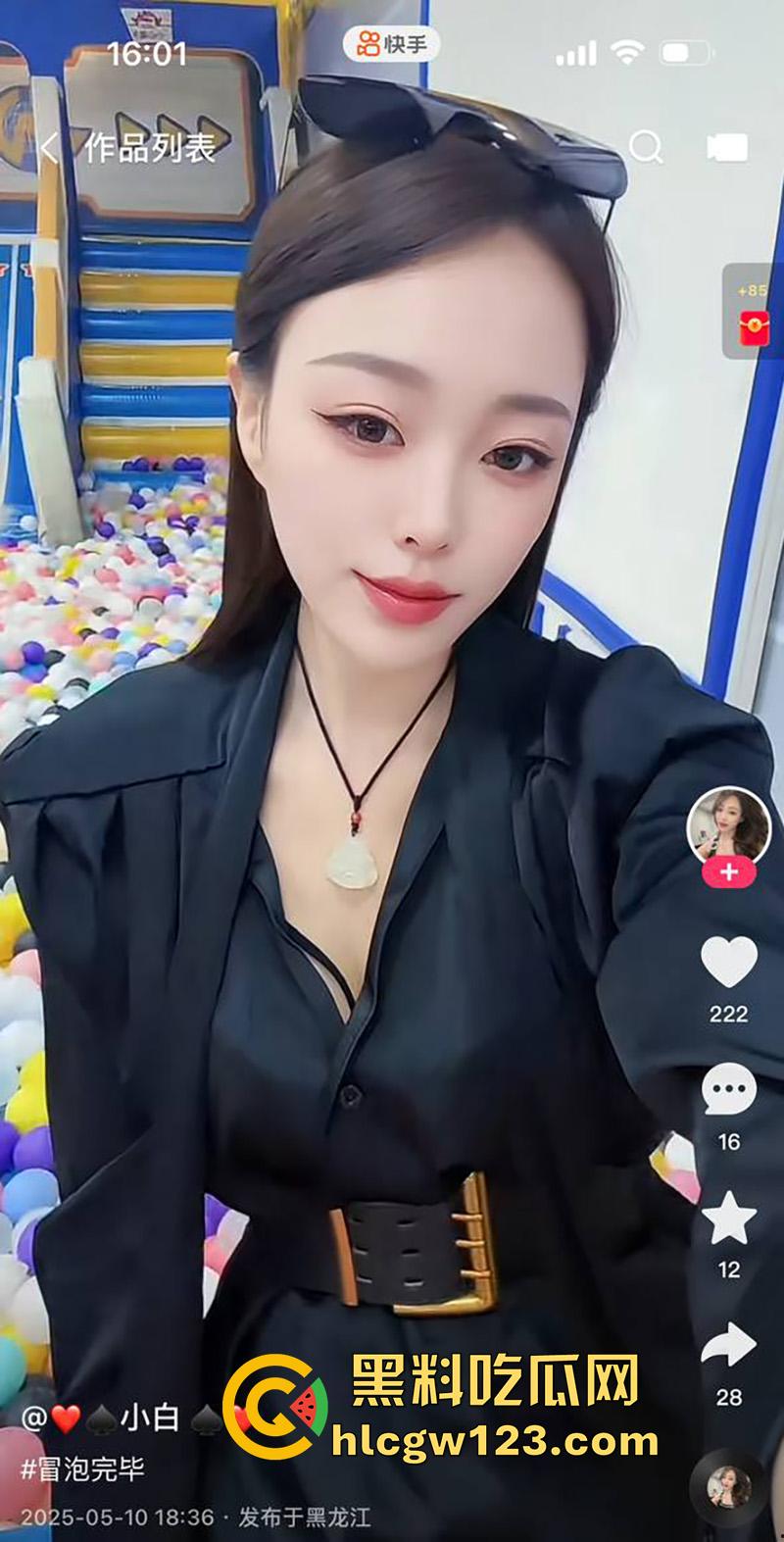Tap the back chevron beside 作品列表
784x1542 pixels.
[51, 145]
